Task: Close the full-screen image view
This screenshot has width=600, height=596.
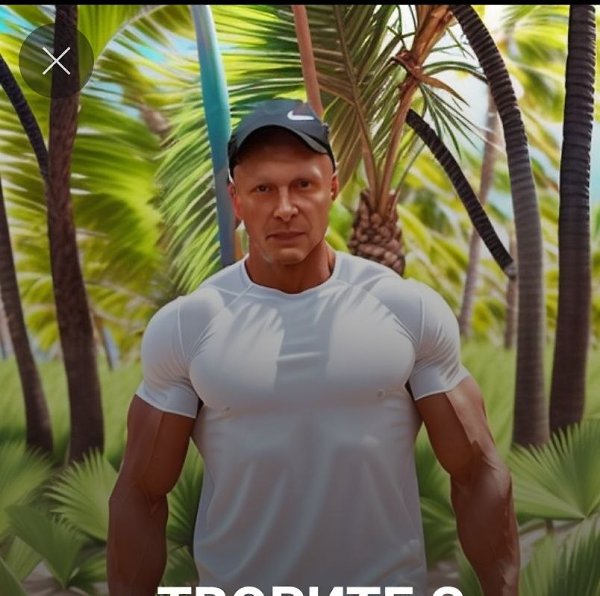Action: 56,61
